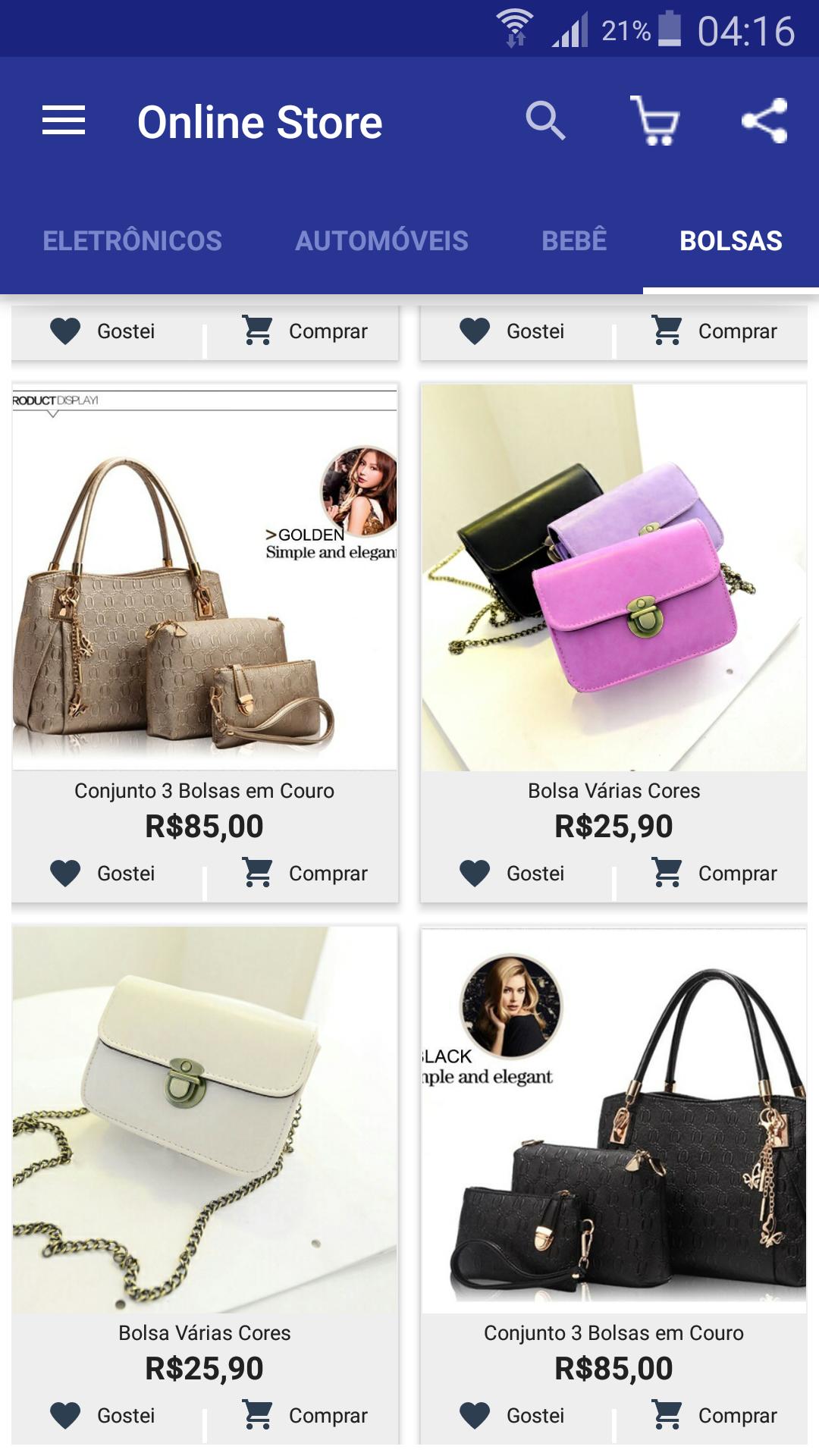The height and width of the screenshot is (1456, 819).
Task: Select the Bolsas tab
Action: pos(730,241)
